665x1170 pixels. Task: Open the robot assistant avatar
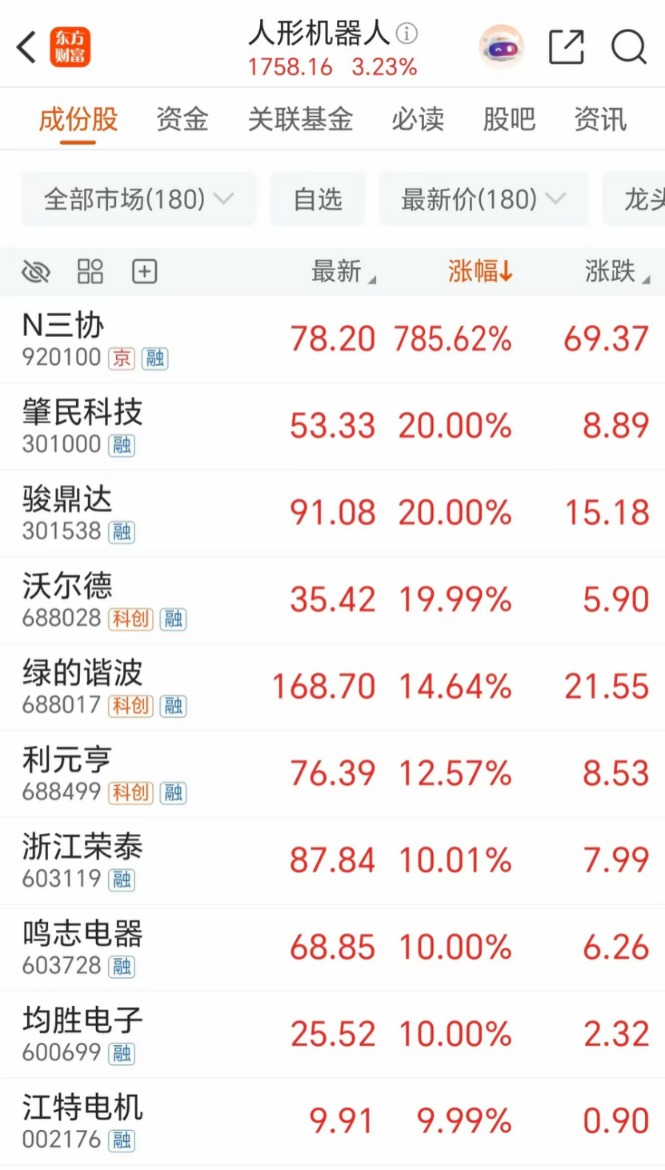coord(501,47)
